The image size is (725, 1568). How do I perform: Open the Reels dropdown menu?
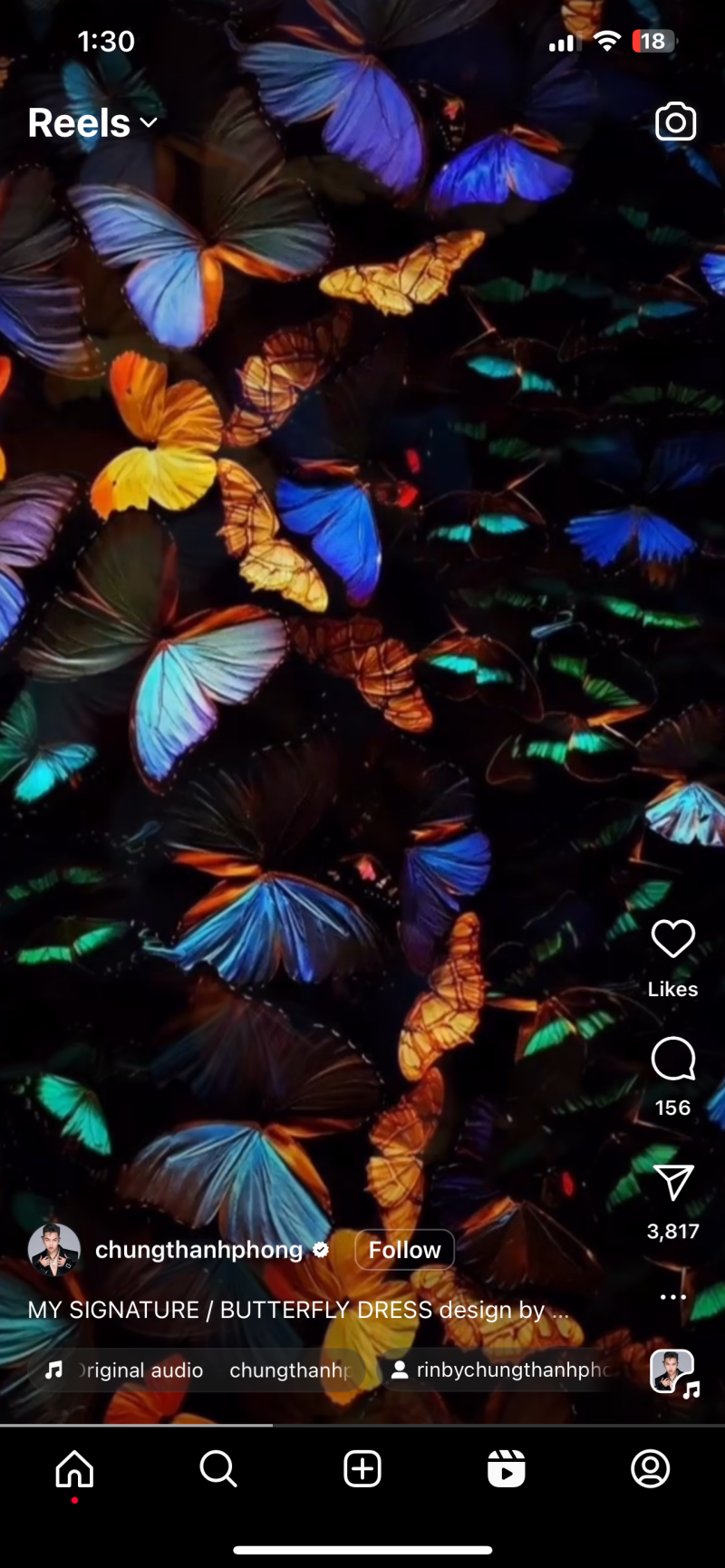click(92, 123)
